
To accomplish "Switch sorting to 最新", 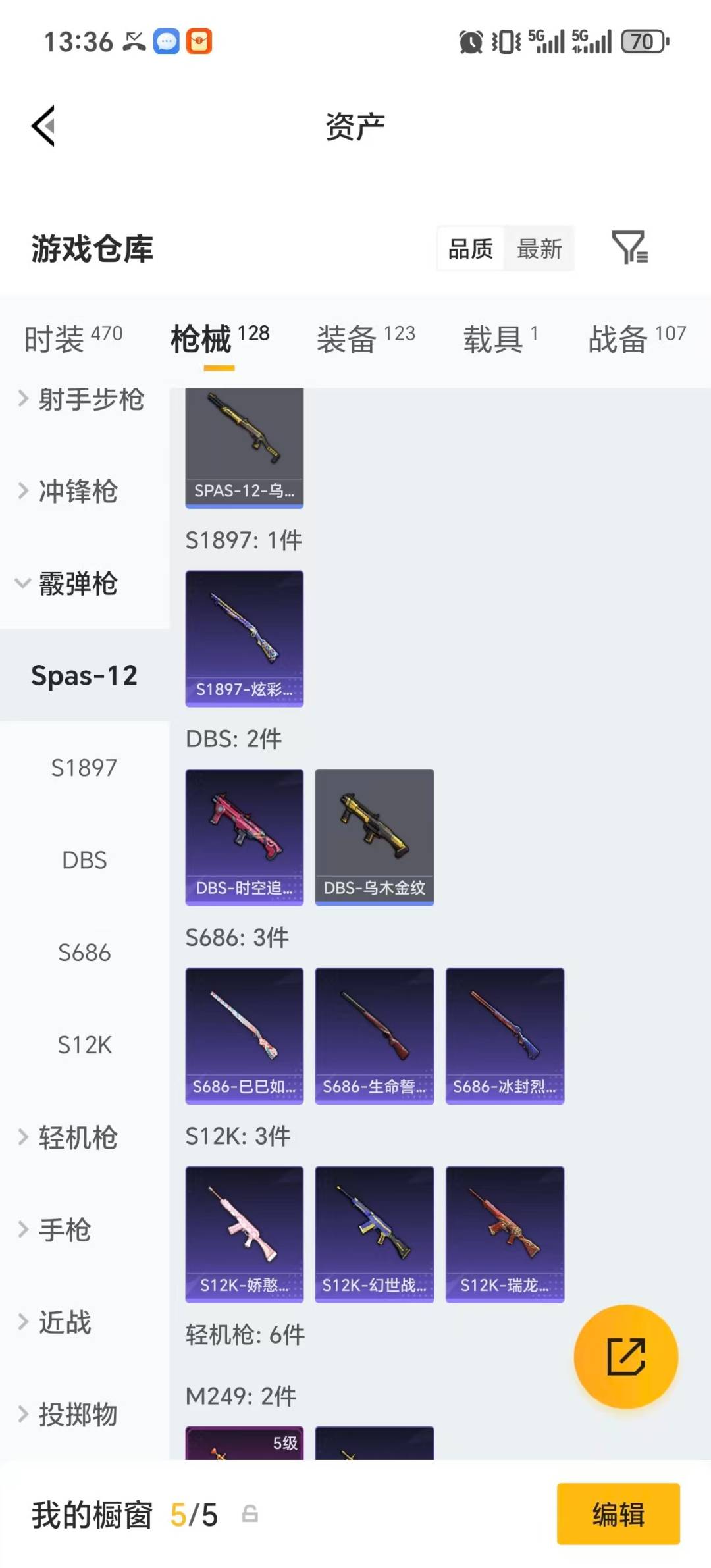I will click(539, 249).
